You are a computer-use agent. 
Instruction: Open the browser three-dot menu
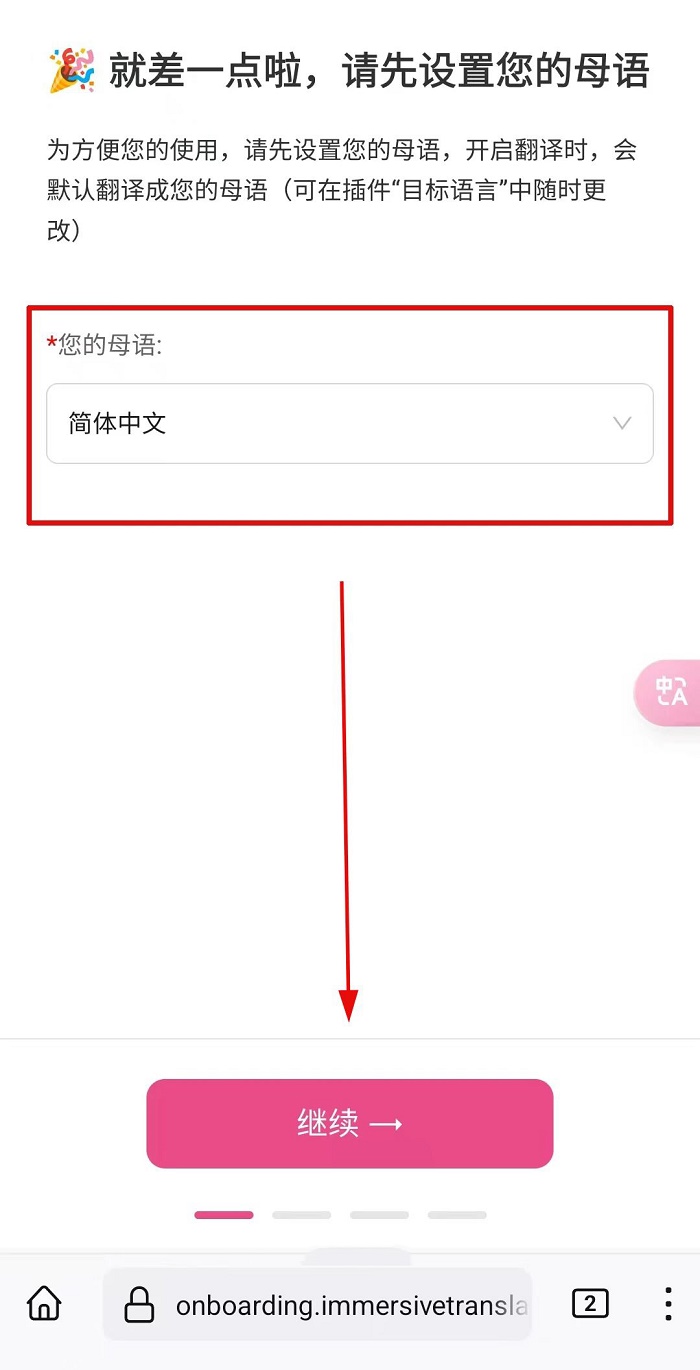click(667, 1304)
